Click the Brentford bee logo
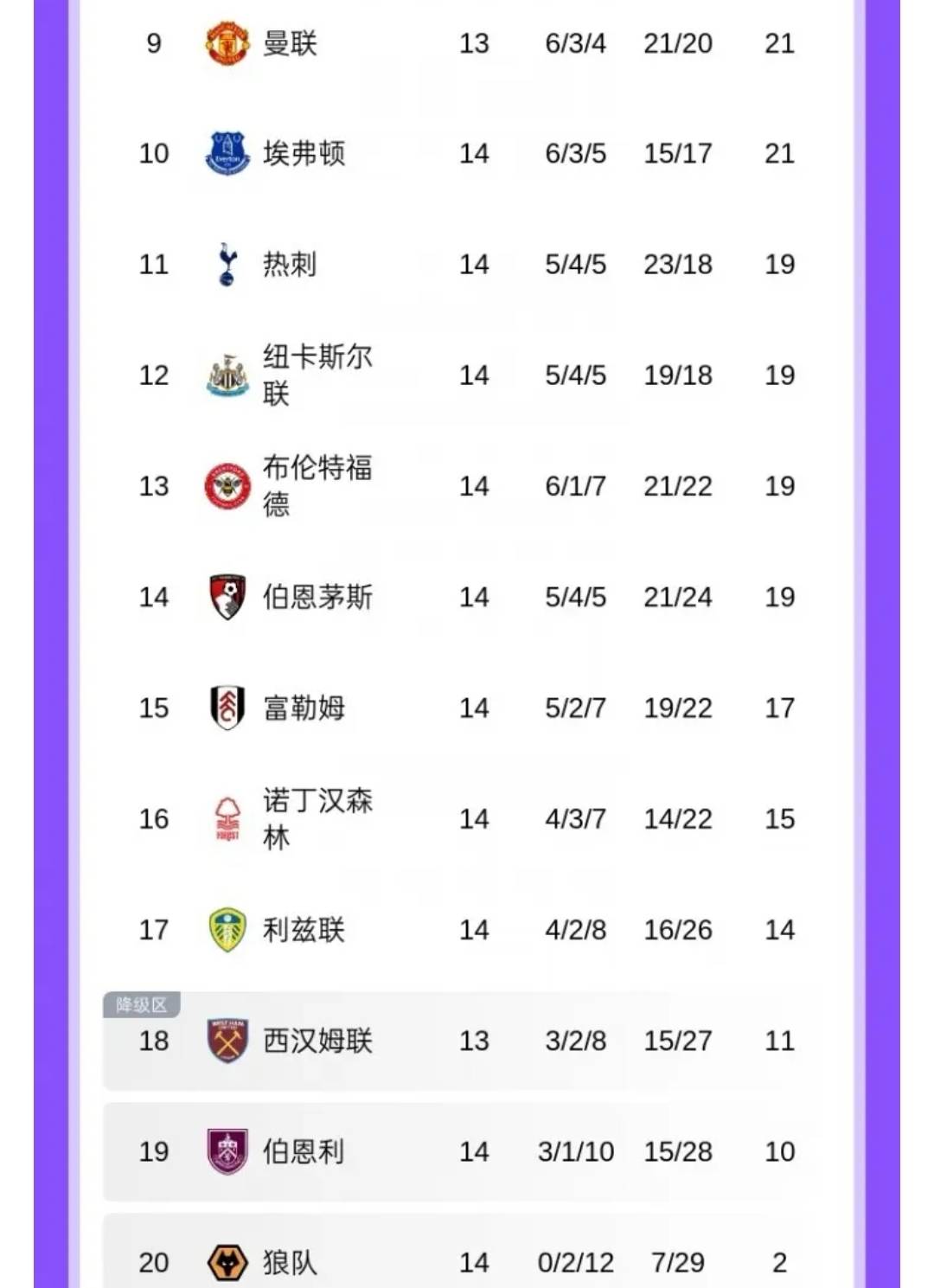934x1288 pixels. click(227, 486)
